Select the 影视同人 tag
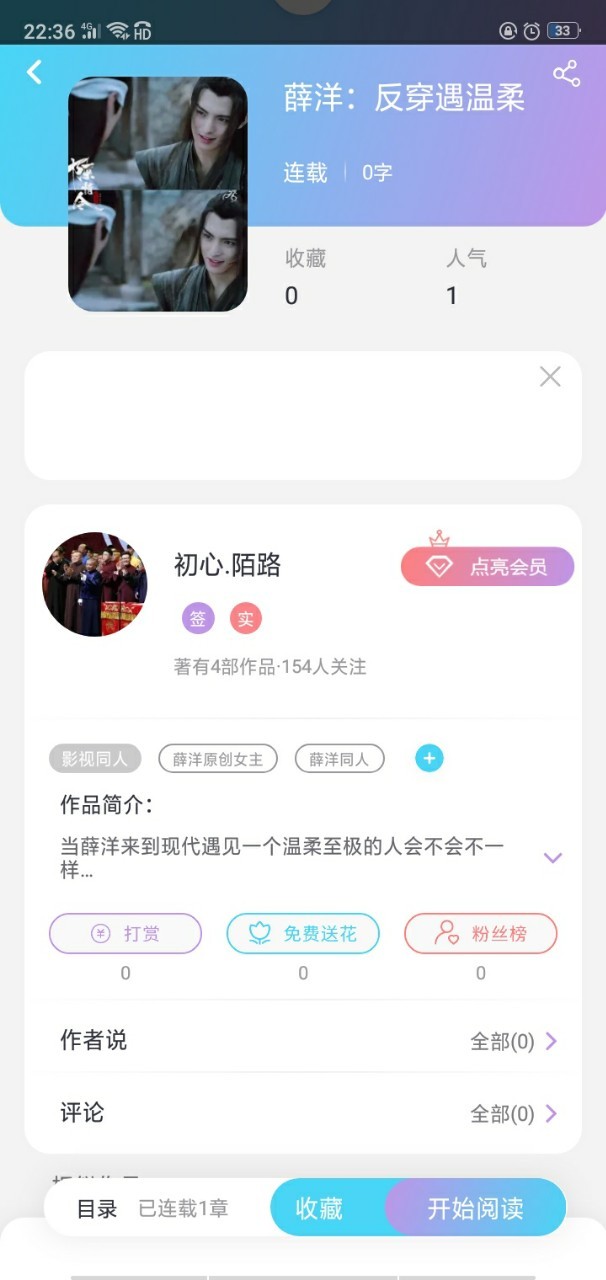Viewport: 606px width, 1280px height. (95, 759)
